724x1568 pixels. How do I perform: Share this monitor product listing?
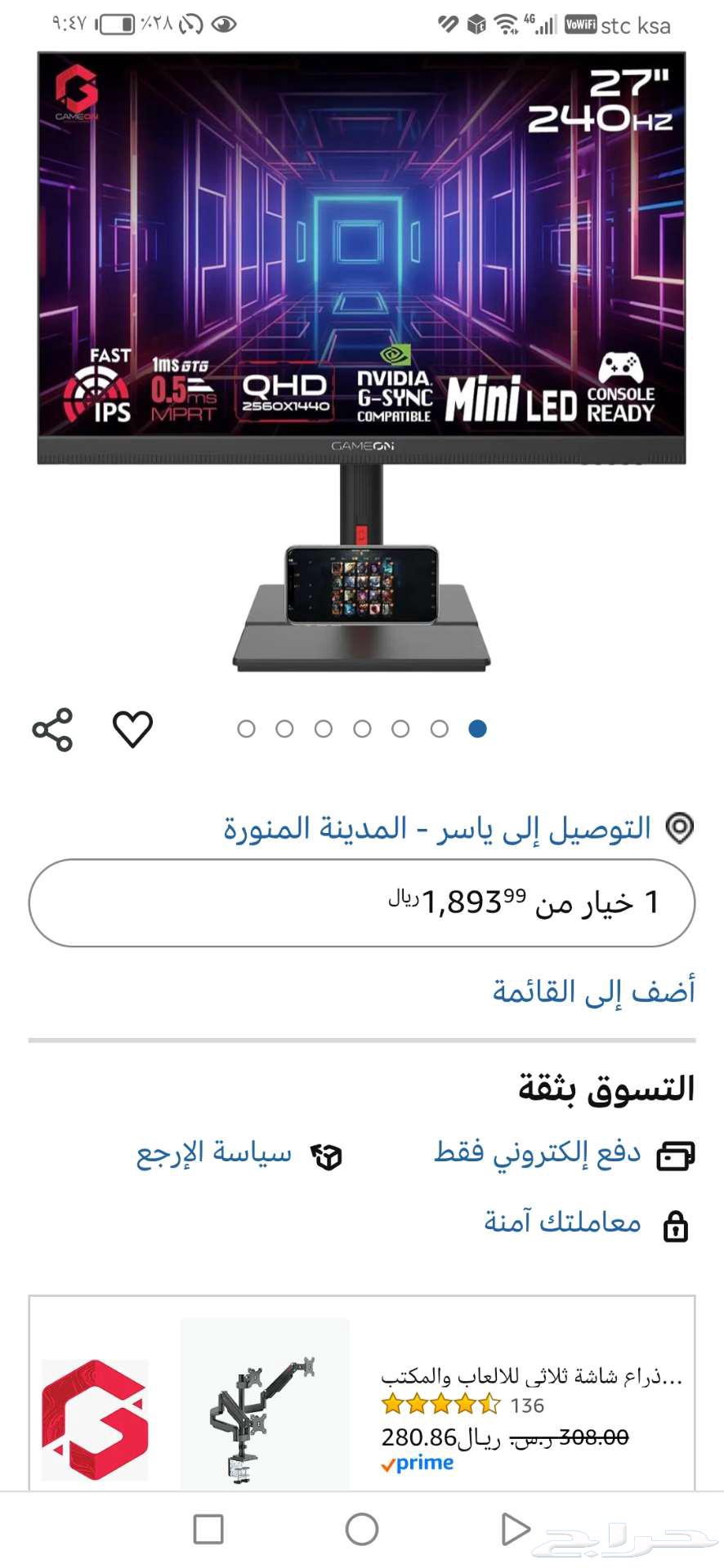tap(51, 729)
